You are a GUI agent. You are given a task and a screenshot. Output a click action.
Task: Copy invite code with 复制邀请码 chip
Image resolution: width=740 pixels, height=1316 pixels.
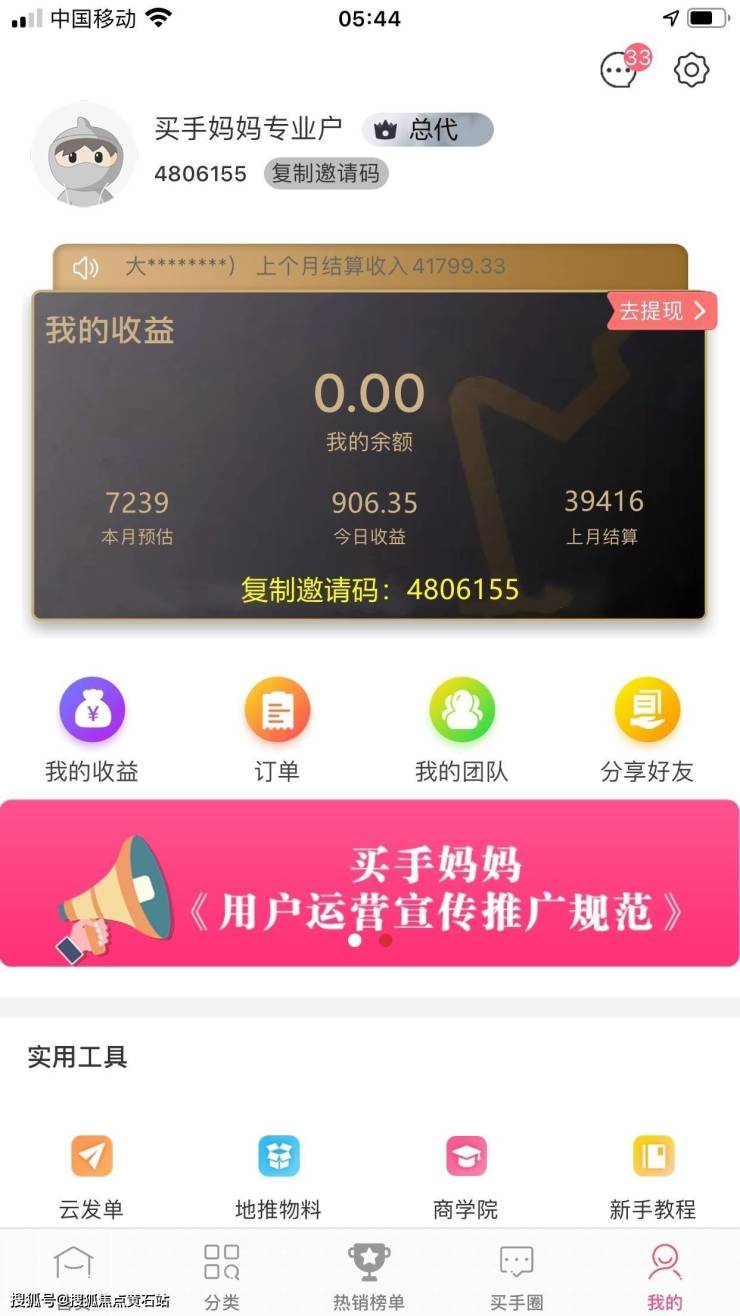pyautogui.click(x=326, y=173)
